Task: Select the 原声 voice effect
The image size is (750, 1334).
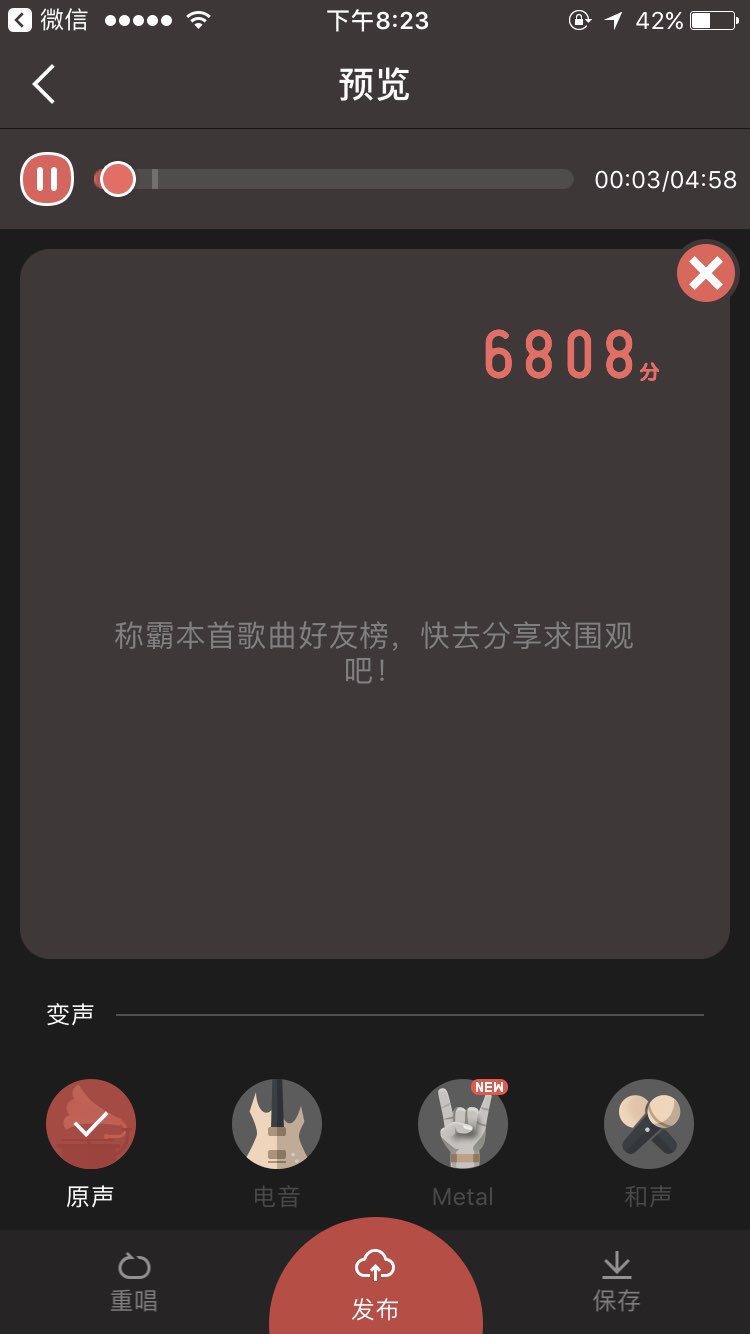Action: pyautogui.click(x=90, y=1124)
